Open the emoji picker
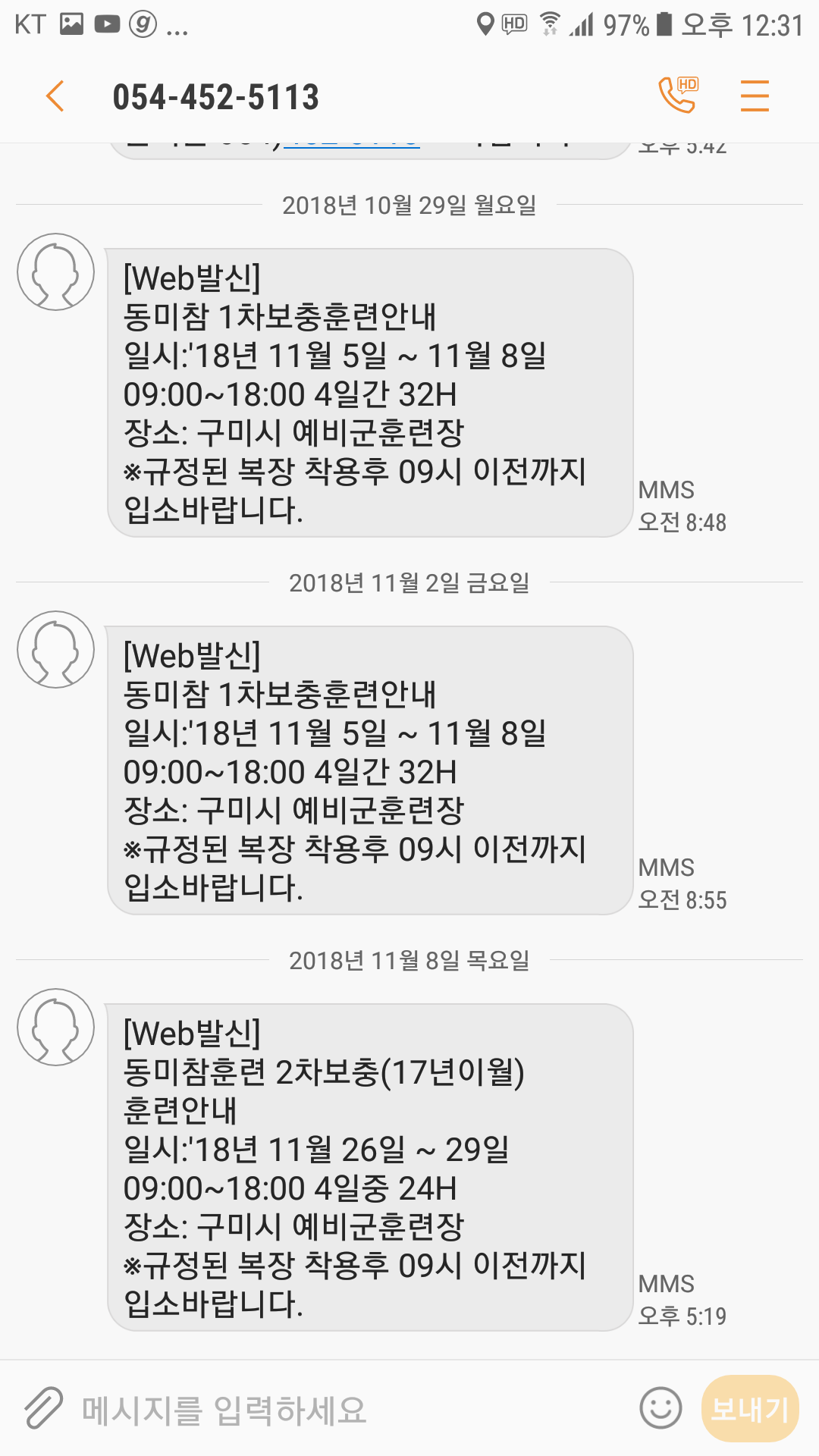This screenshot has height=1456, width=819. [x=661, y=1408]
